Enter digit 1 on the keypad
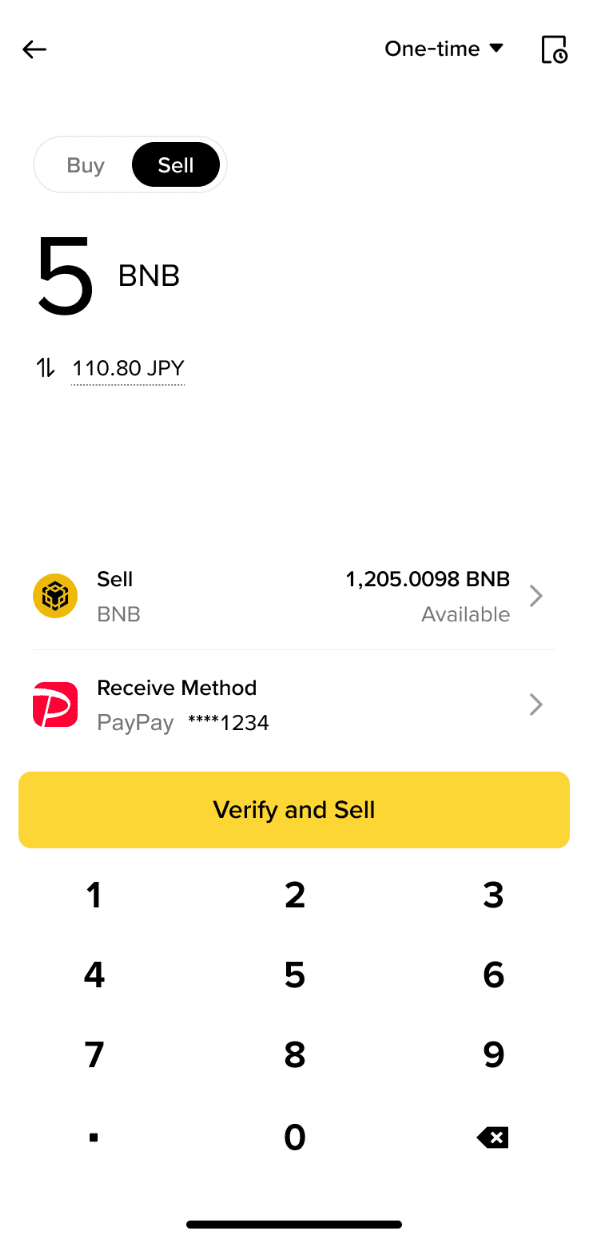Screen dimensions: 612x1244 click(94, 895)
